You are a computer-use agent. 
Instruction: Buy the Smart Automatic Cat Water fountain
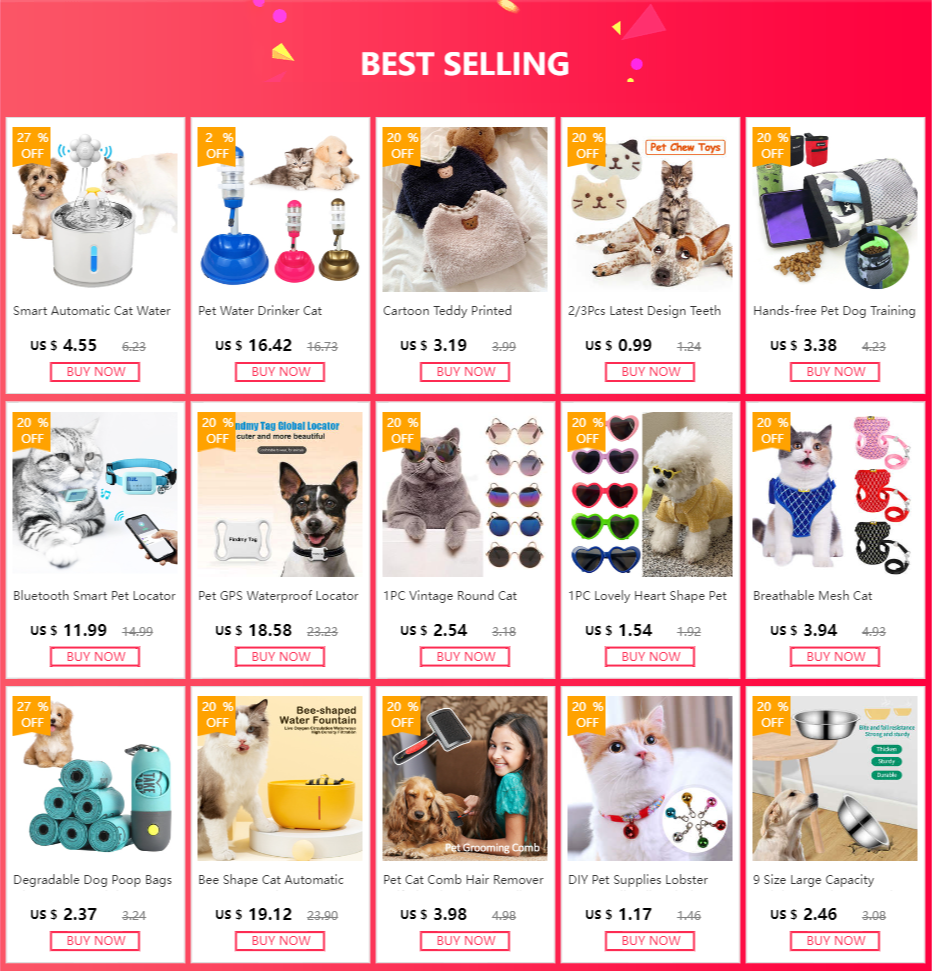tap(95, 372)
